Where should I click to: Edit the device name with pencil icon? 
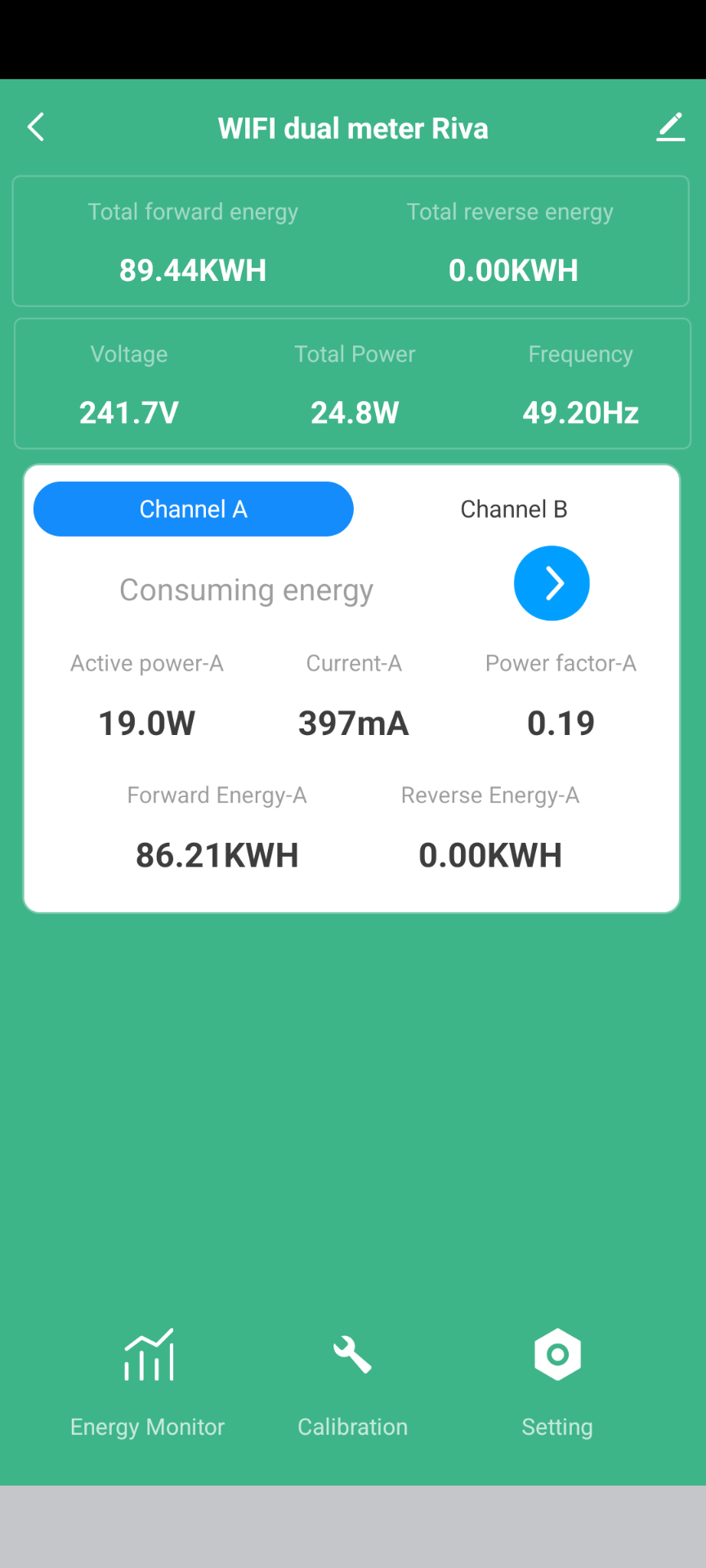pyautogui.click(x=670, y=127)
